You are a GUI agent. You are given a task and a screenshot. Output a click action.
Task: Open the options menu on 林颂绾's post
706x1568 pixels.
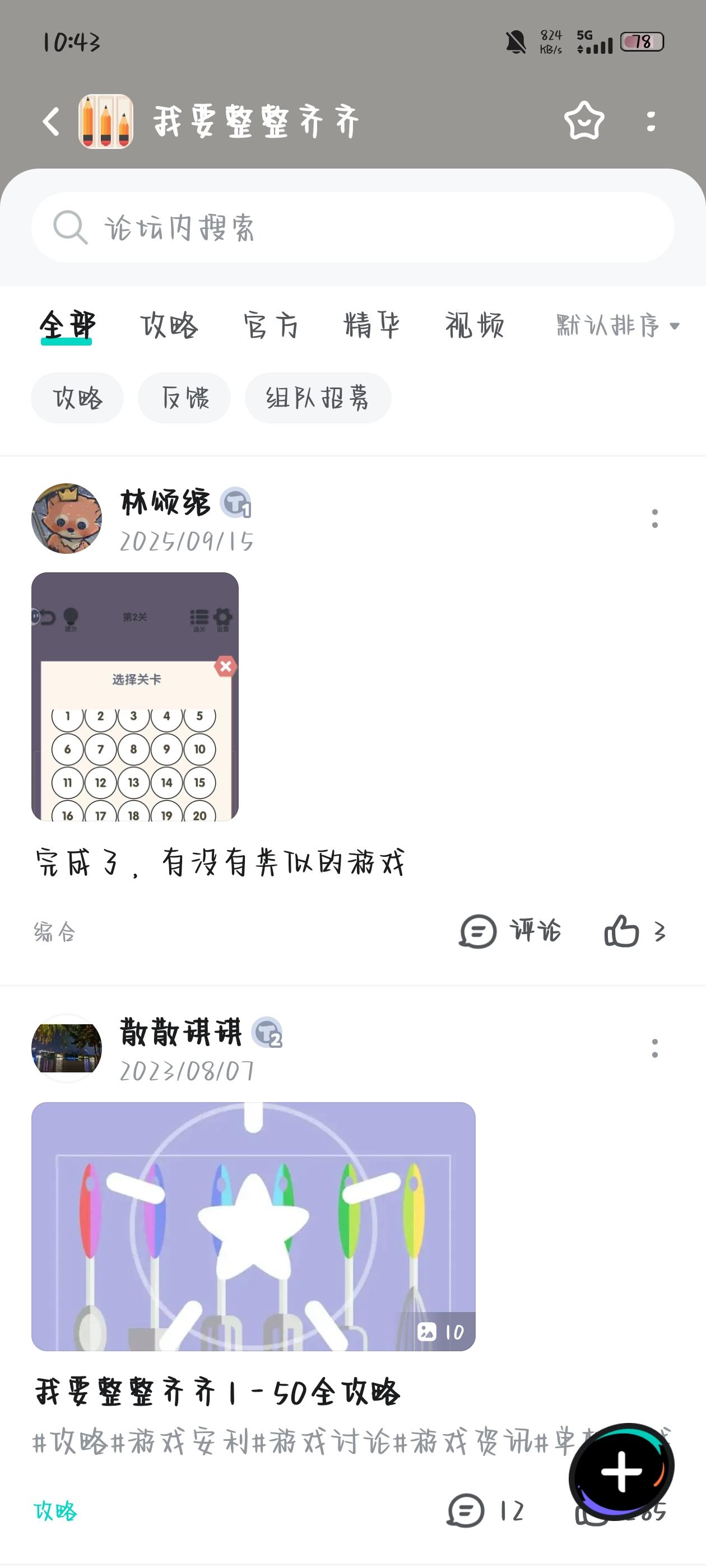coord(654,517)
